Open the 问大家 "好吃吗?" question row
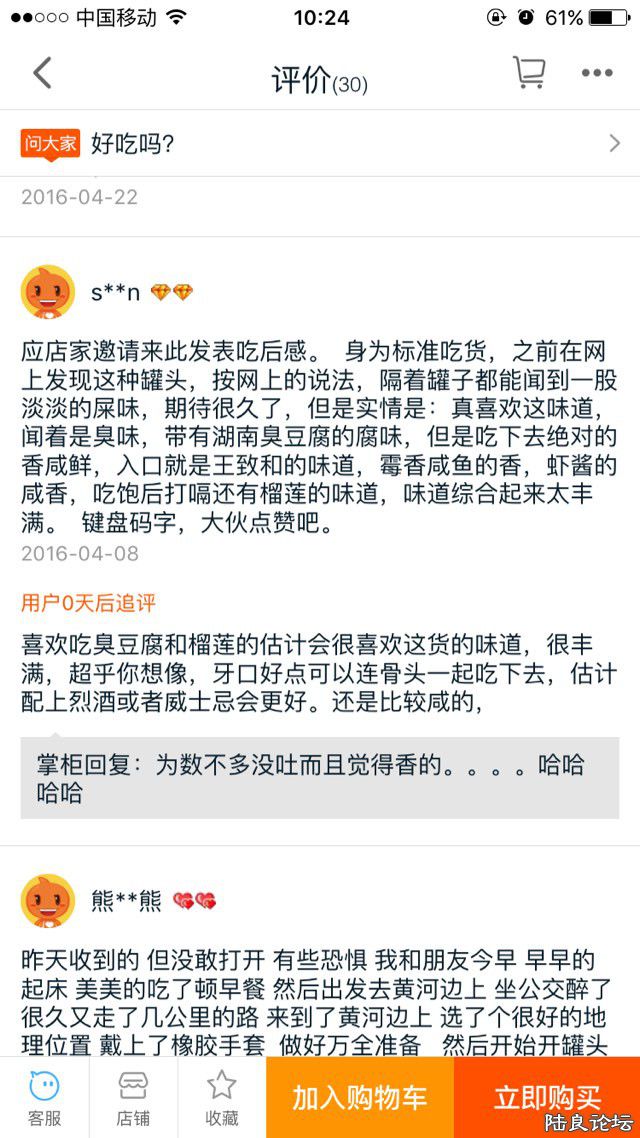The image size is (640, 1138). click(x=320, y=144)
